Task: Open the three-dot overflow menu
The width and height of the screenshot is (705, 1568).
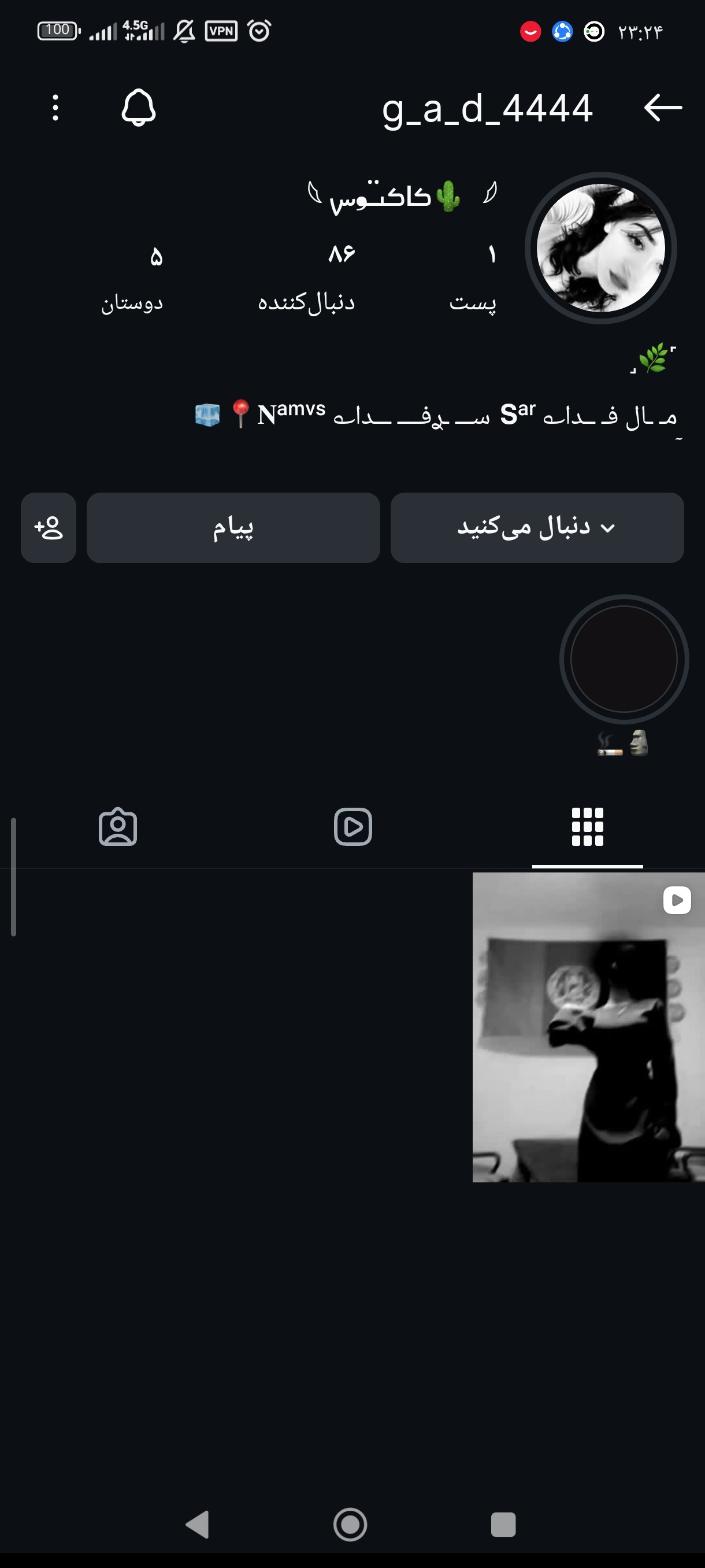Action: [x=55, y=108]
